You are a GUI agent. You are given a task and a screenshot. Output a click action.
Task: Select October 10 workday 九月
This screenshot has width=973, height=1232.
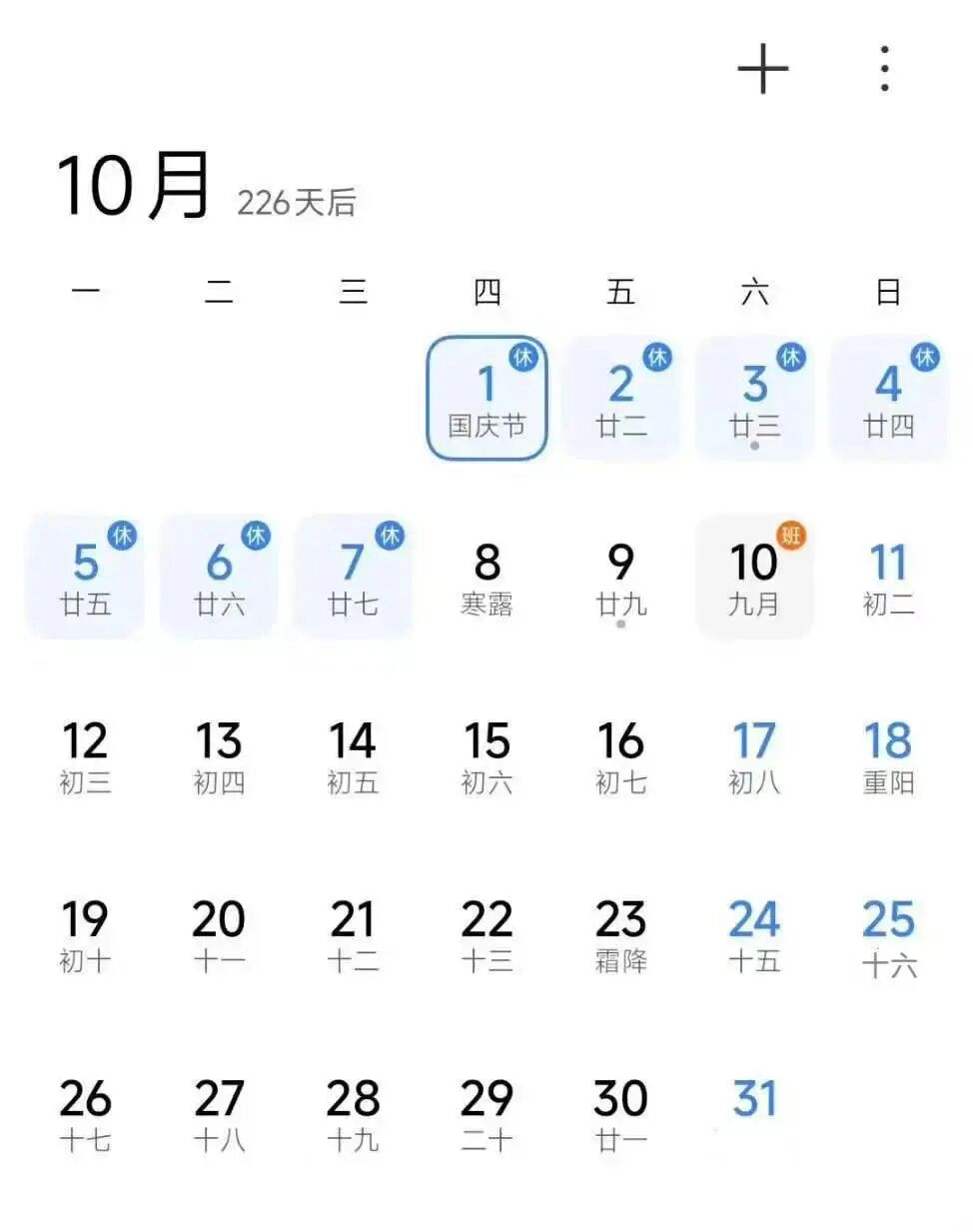coord(754,577)
